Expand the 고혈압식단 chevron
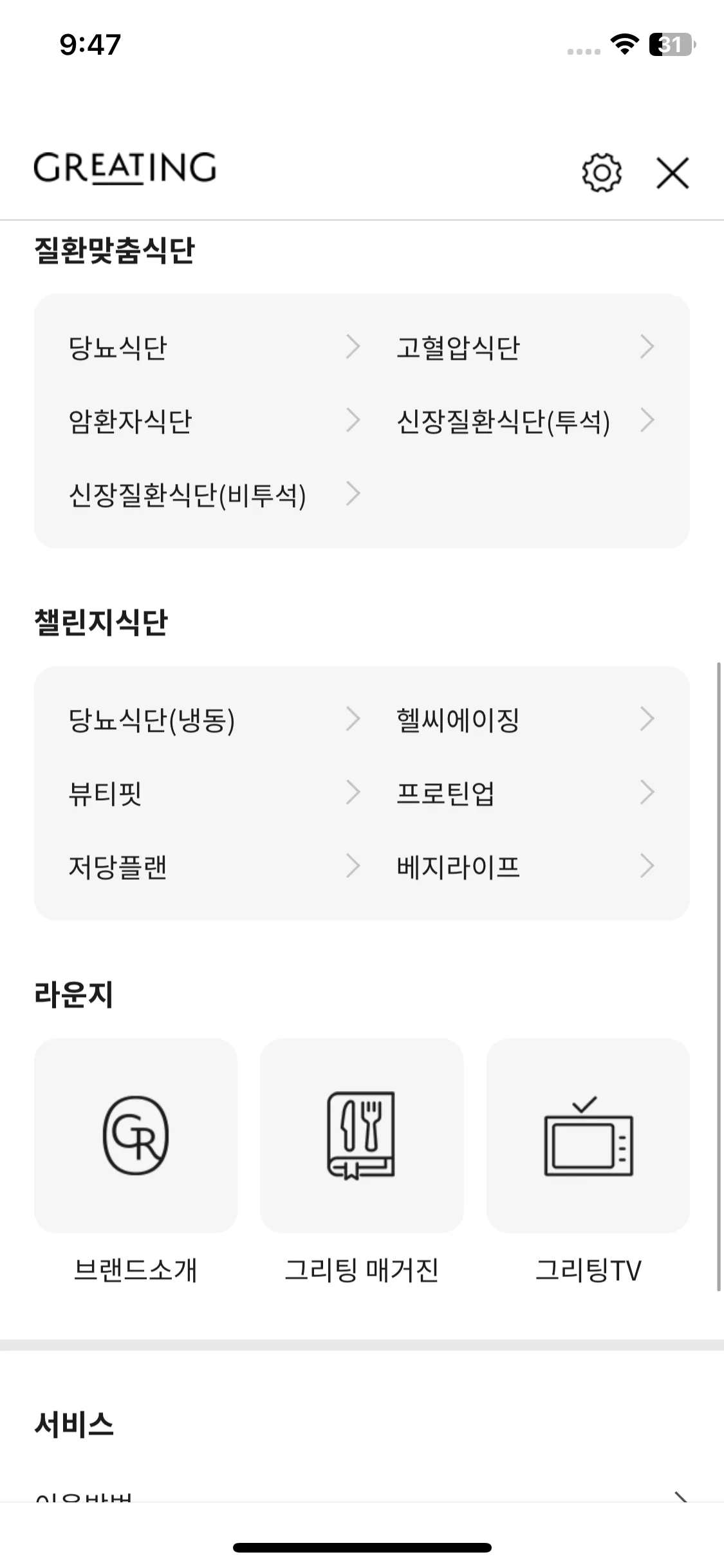724x1568 pixels. click(x=647, y=346)
